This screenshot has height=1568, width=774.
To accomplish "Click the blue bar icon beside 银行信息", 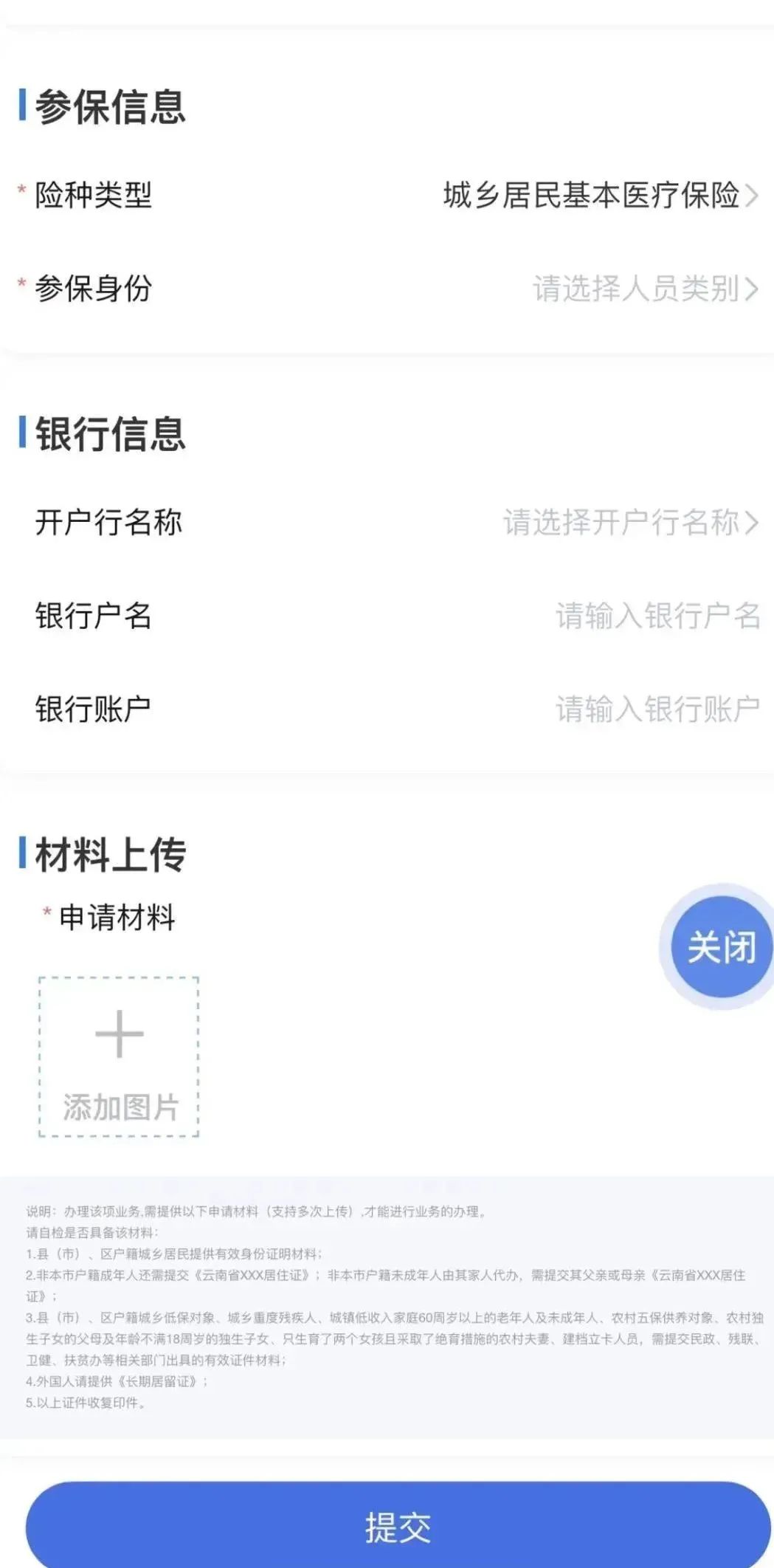I will point(23,433).
